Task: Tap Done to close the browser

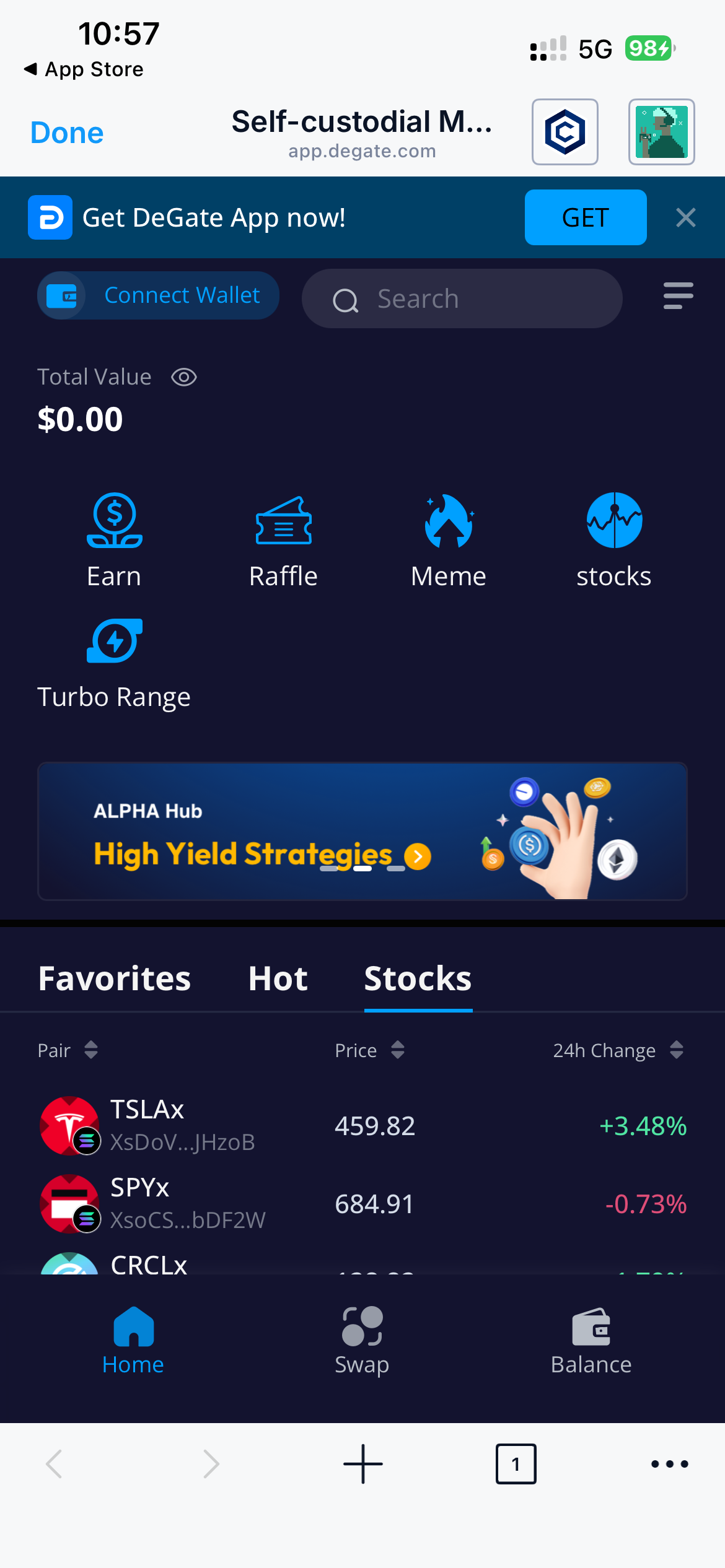Action: click(67, 133)
